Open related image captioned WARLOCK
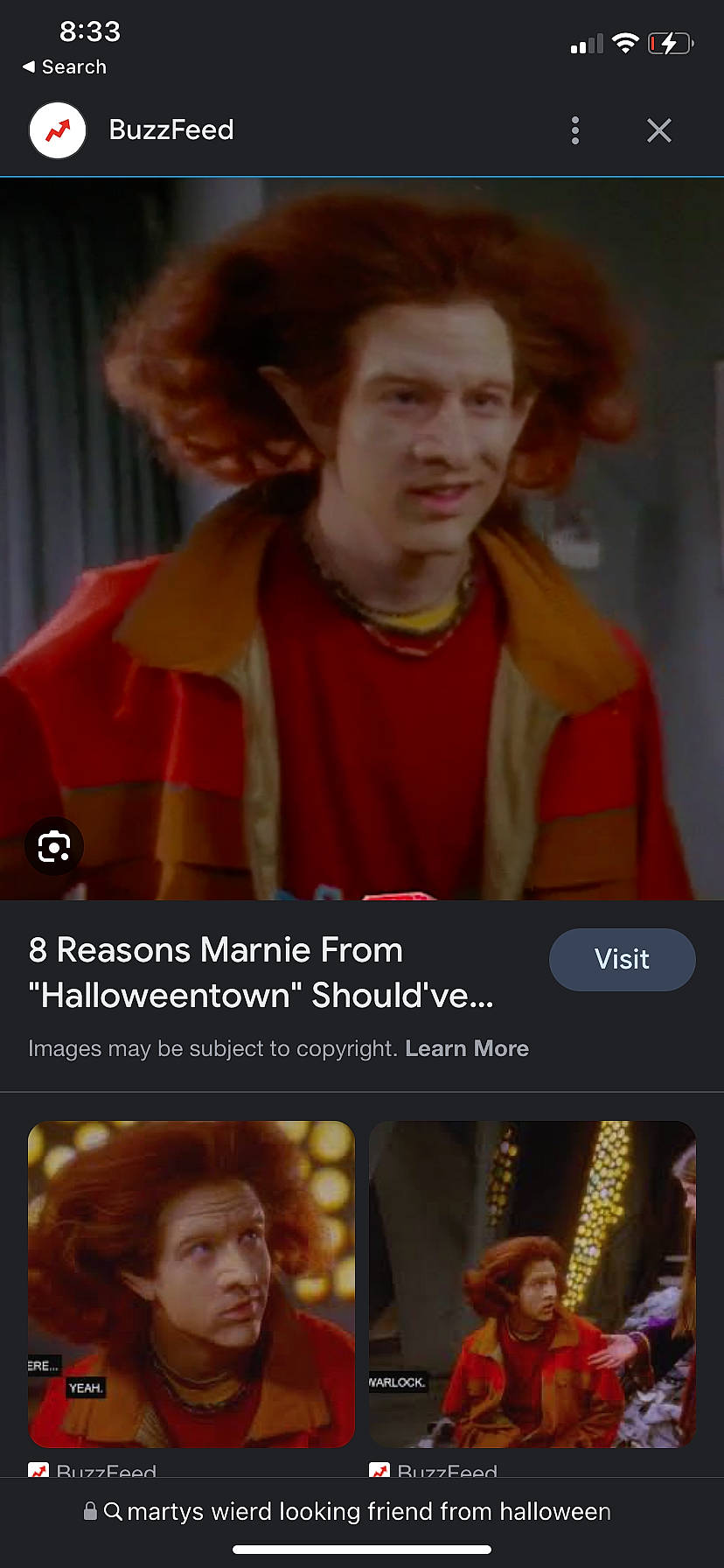Viewport: 724px width, 1568px height. click(532, 1284)
